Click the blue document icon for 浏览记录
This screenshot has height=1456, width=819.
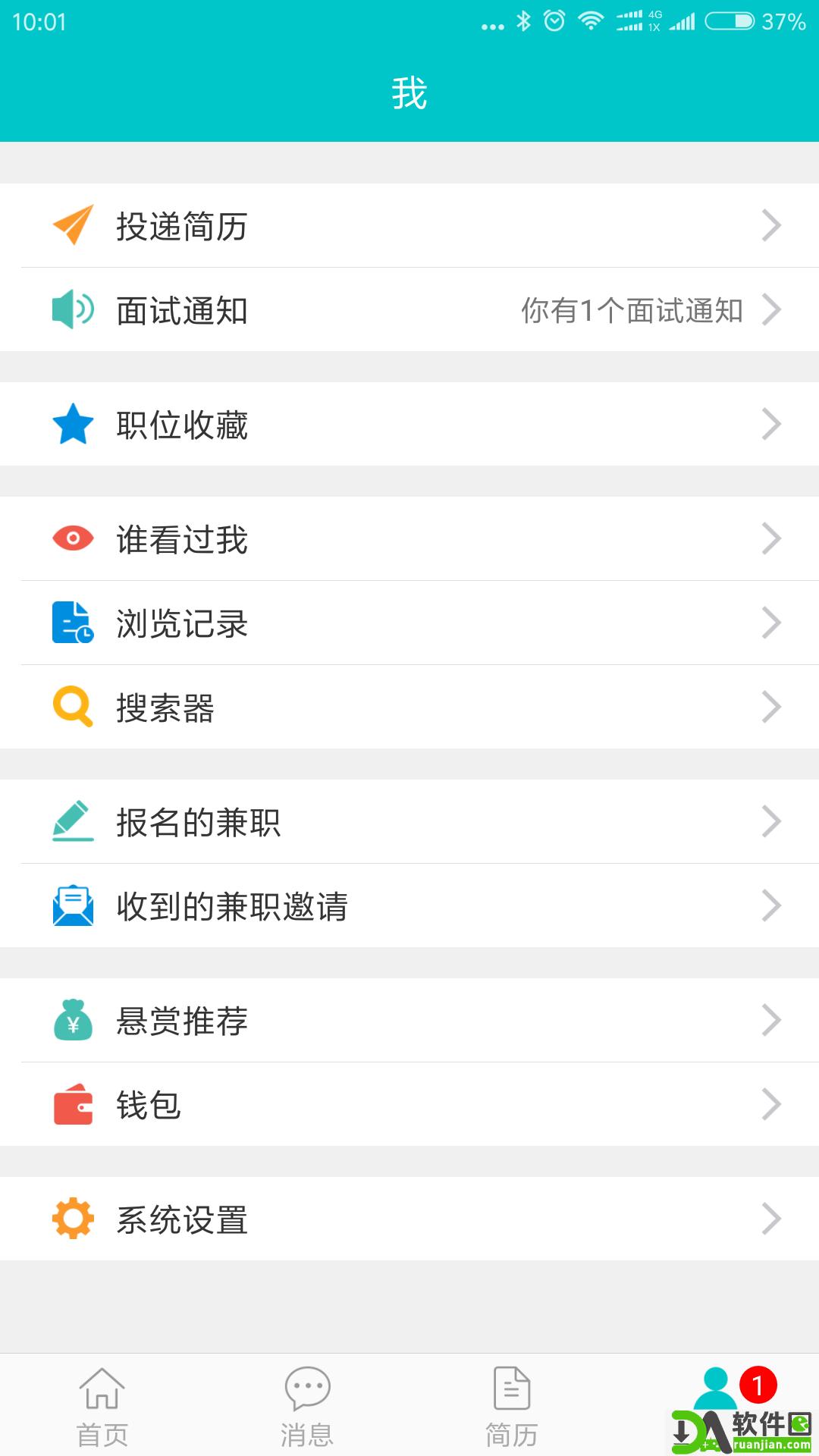(72, 623)
